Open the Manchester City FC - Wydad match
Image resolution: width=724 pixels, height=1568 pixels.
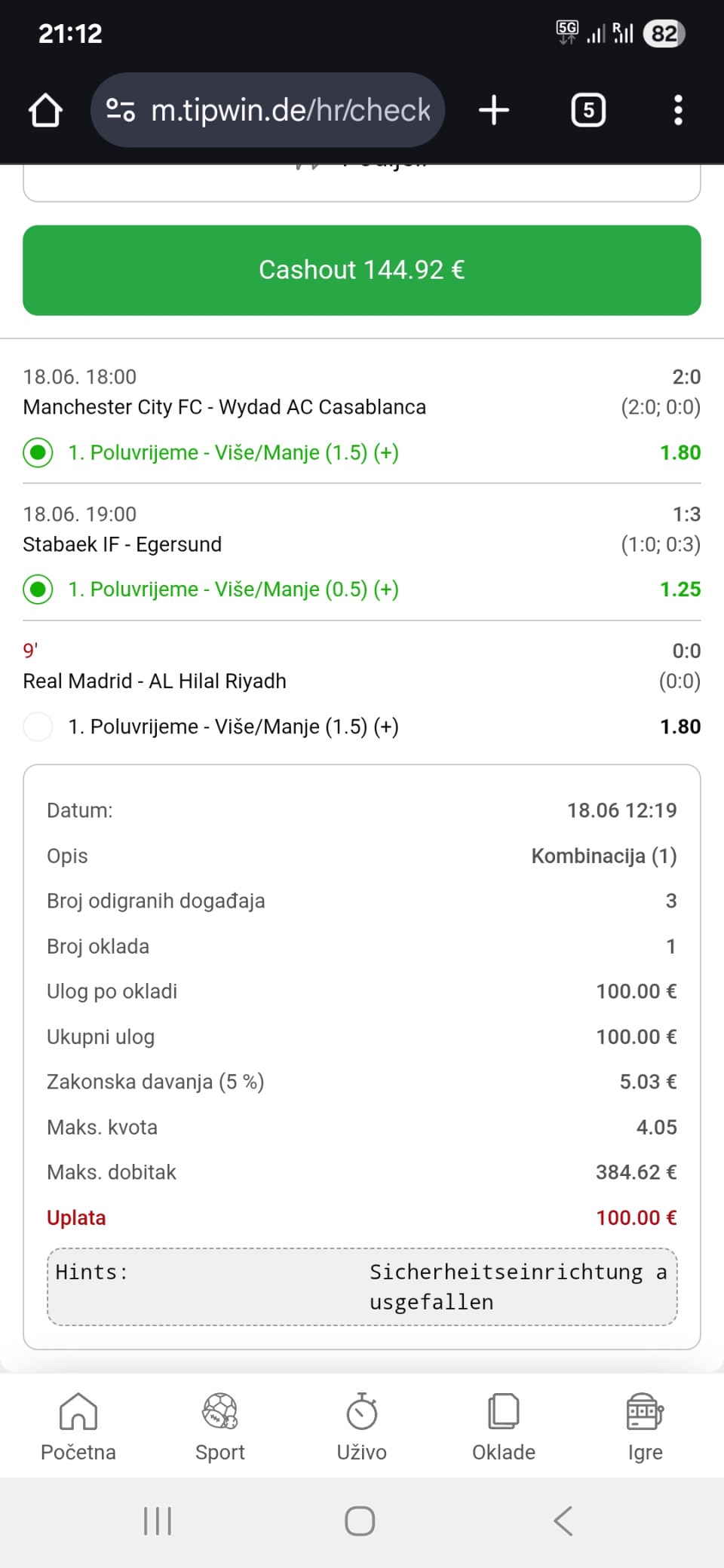click(224, 407)
